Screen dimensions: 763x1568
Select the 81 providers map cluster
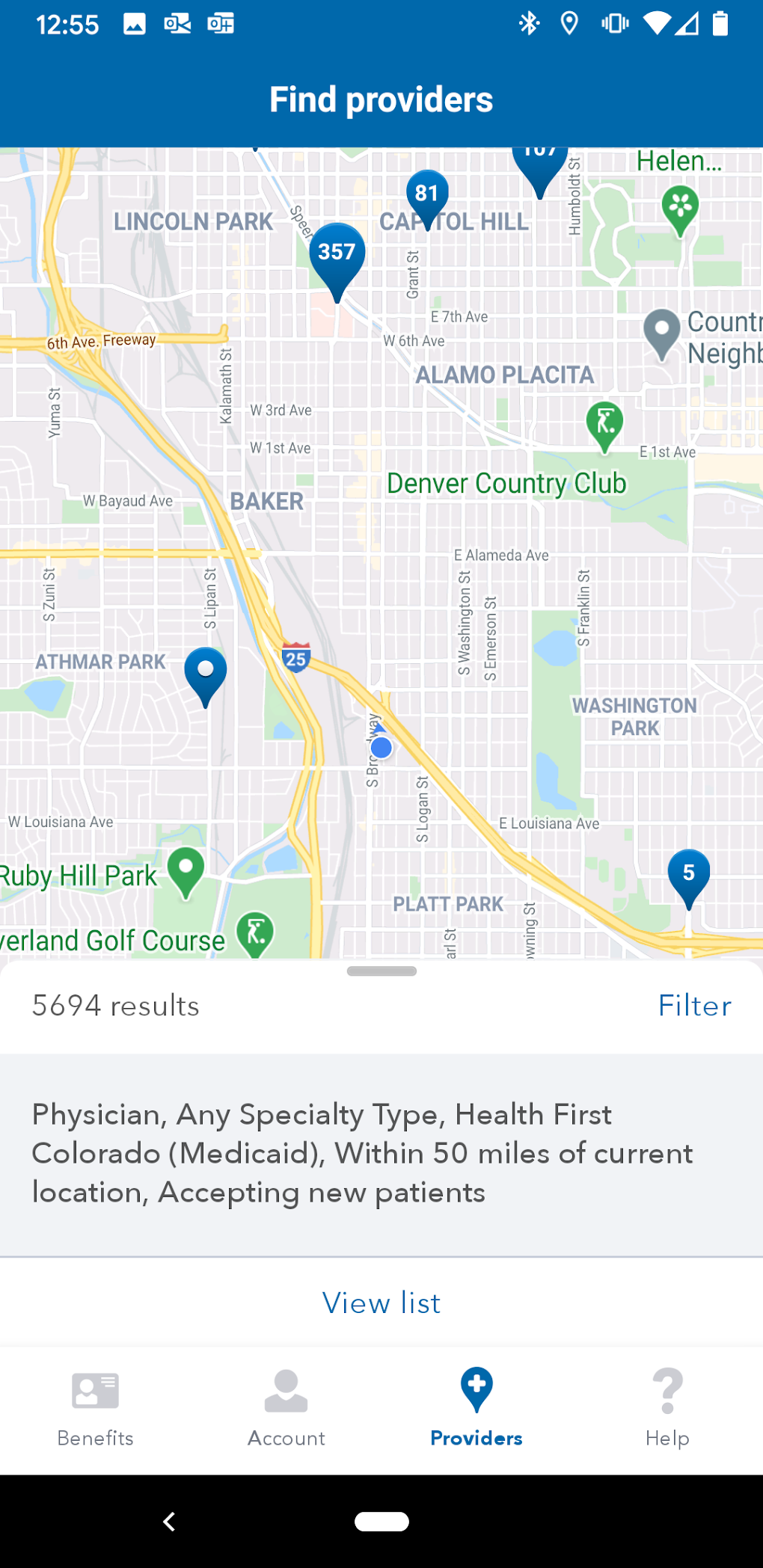point(427,194)
